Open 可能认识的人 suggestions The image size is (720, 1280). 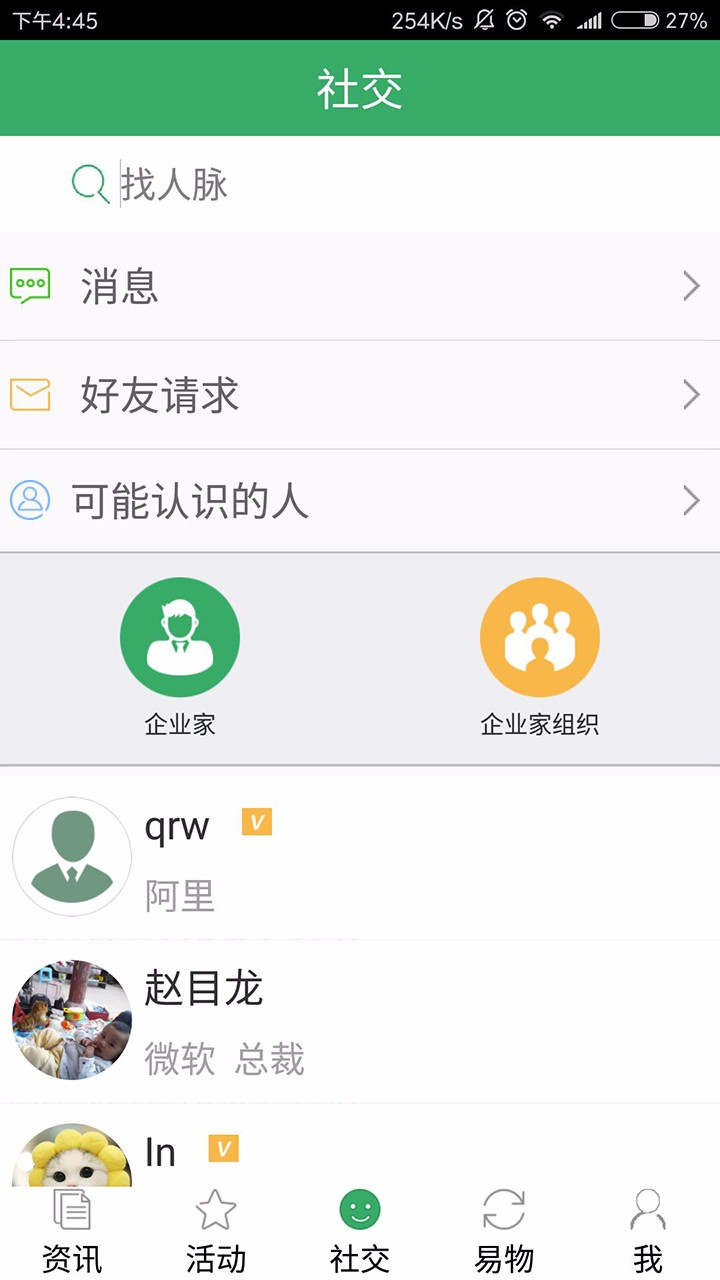[x=360, y=501]
